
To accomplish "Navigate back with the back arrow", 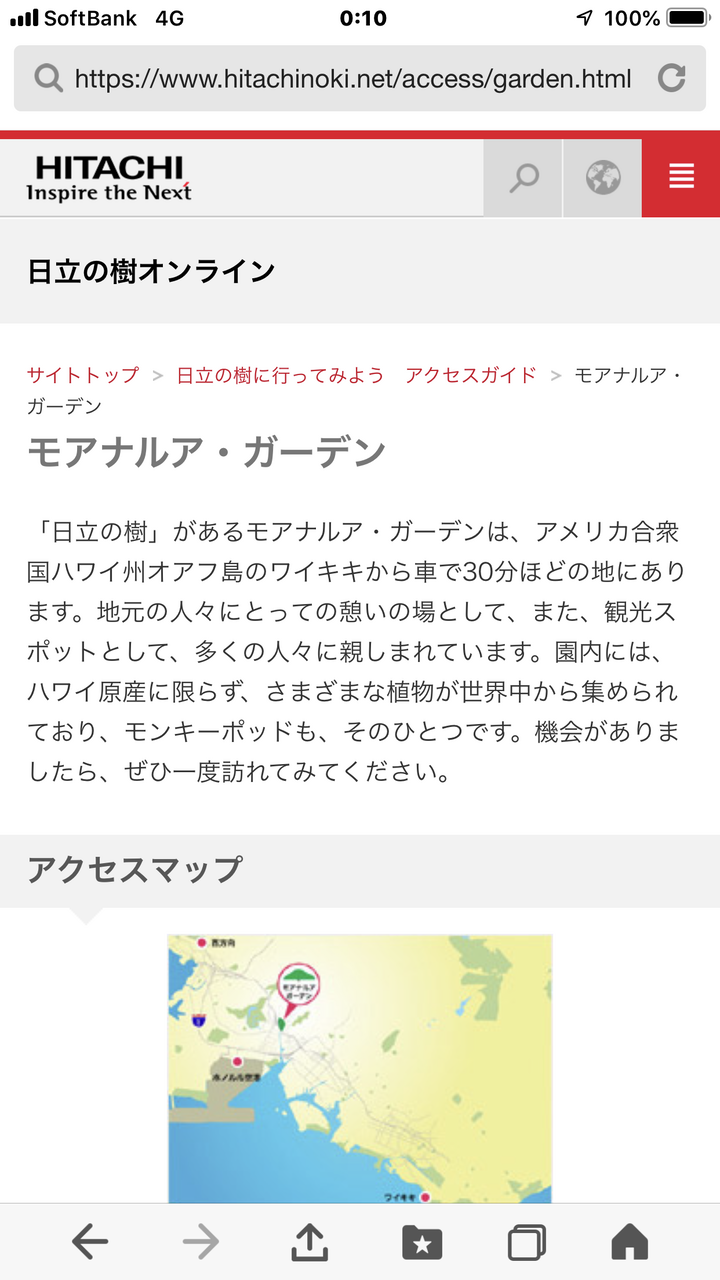I will 90,1241.
